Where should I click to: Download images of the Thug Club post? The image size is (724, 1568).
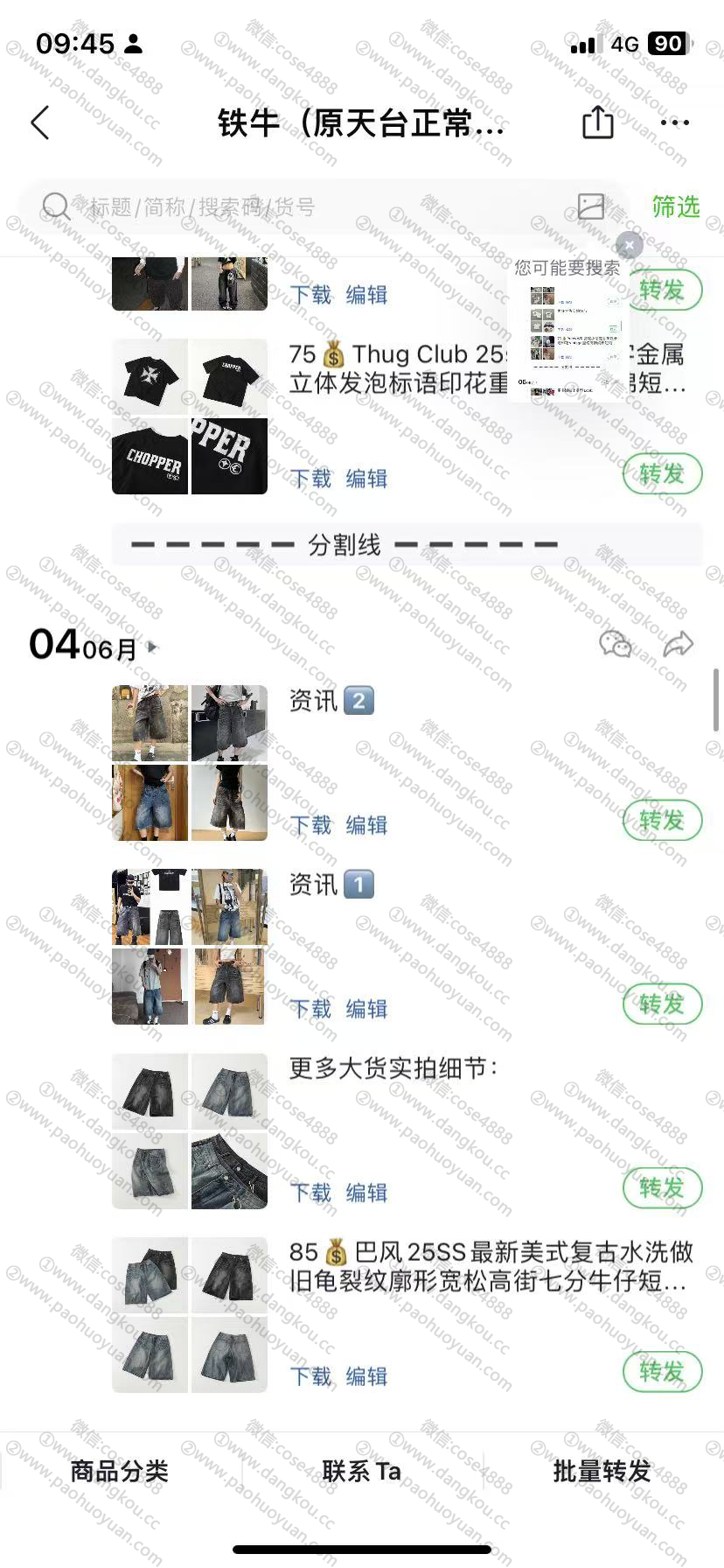pos(310,479)
